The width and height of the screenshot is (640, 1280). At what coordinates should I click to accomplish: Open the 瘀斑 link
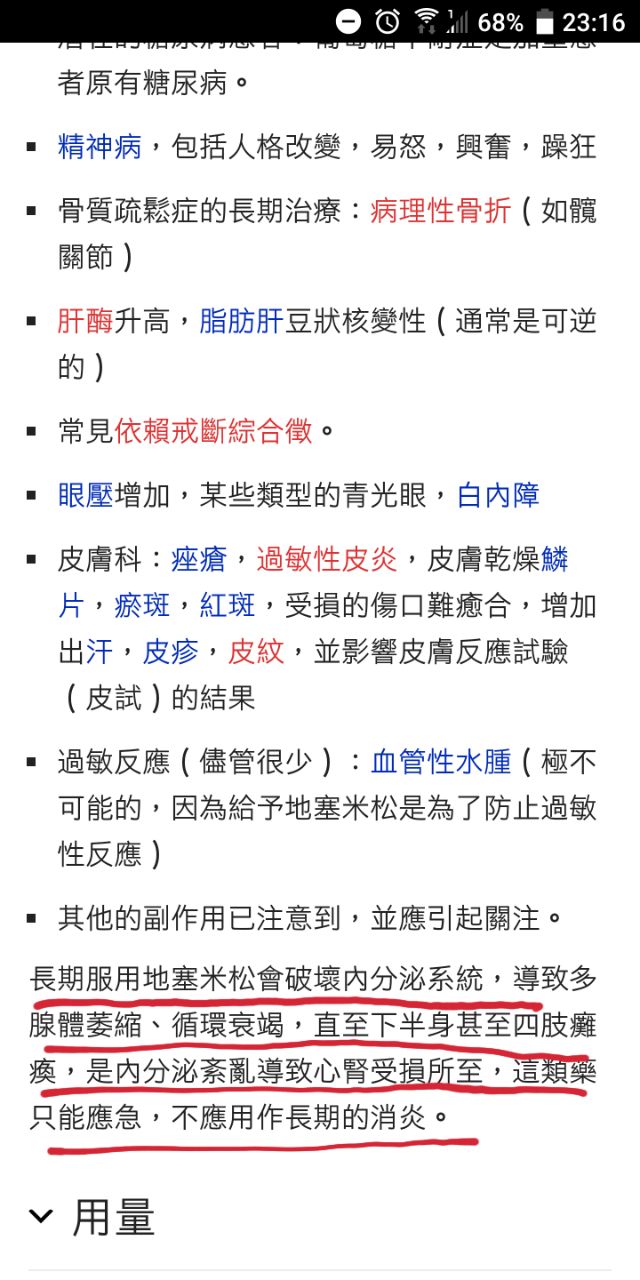click(143, 605)
